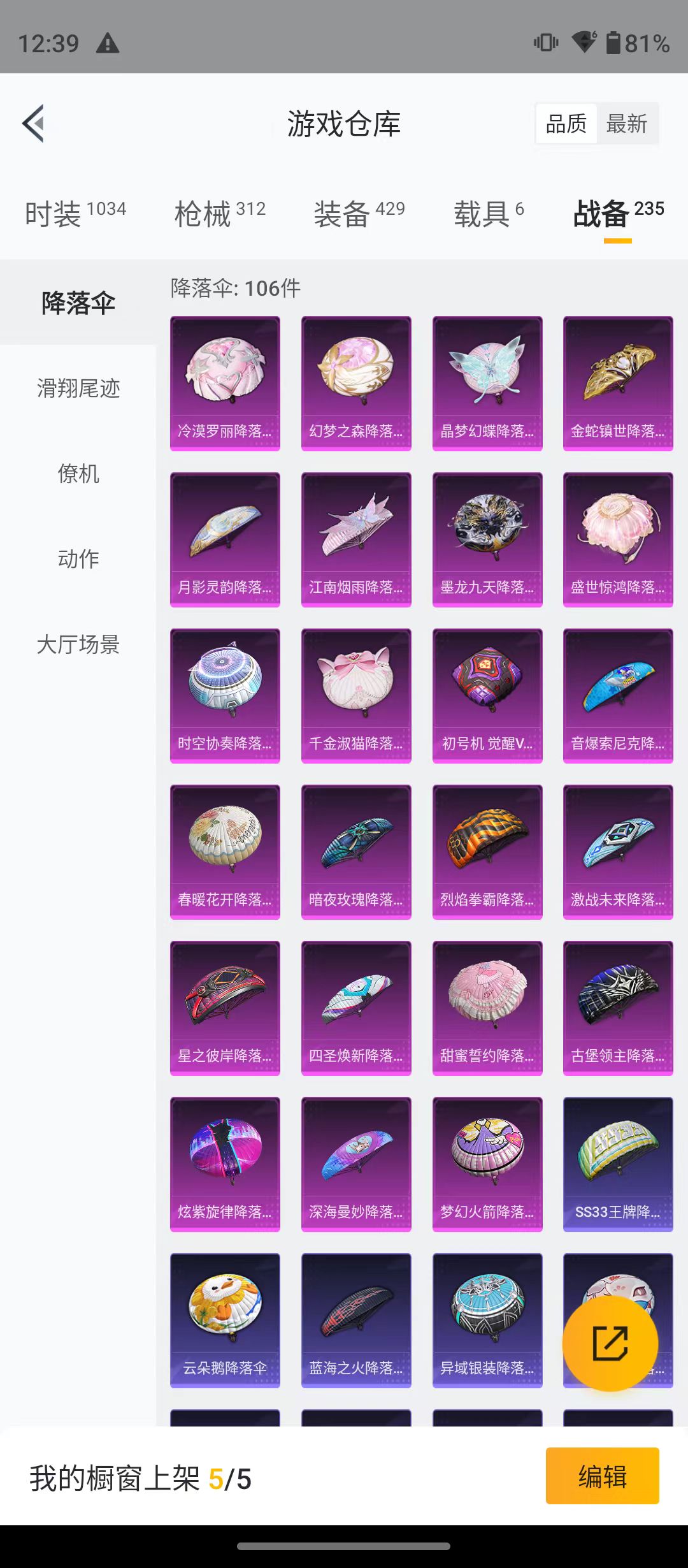Open the 金蛇镇世降落伞 item
The image size is (688, 1568).
coord(618,383)
